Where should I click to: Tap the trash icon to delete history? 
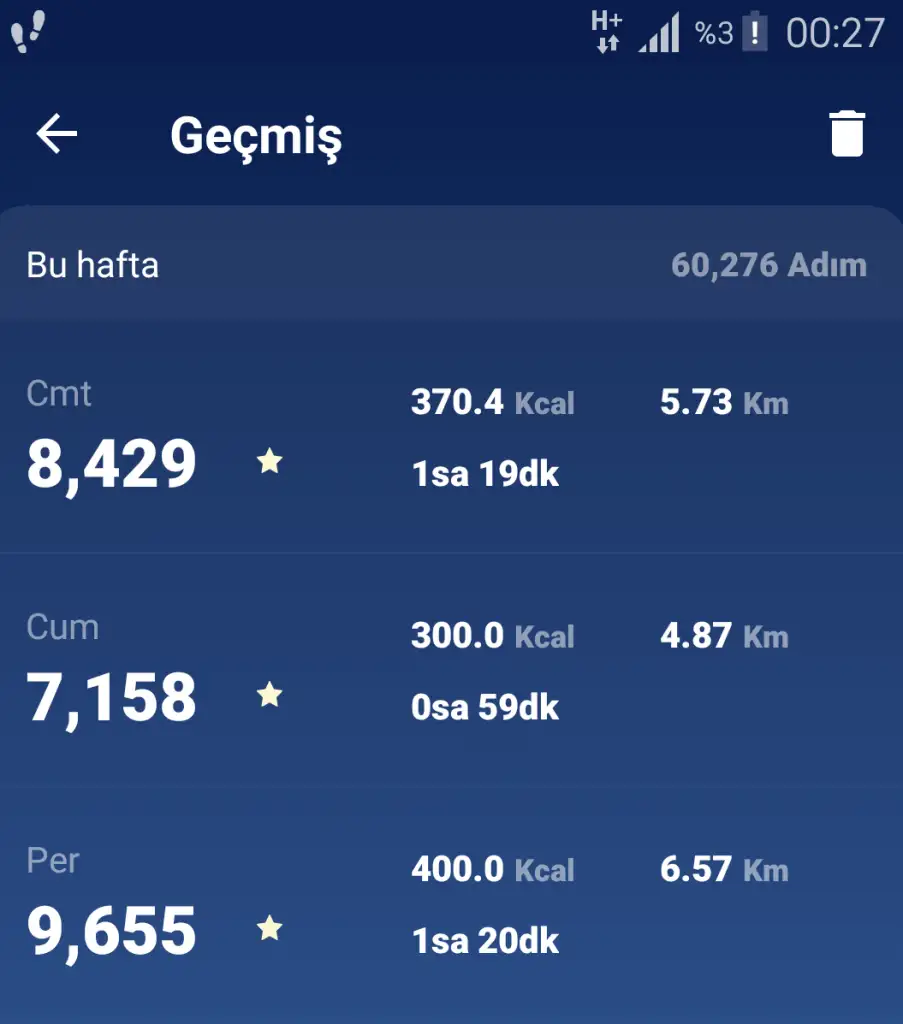click(846, 134)
